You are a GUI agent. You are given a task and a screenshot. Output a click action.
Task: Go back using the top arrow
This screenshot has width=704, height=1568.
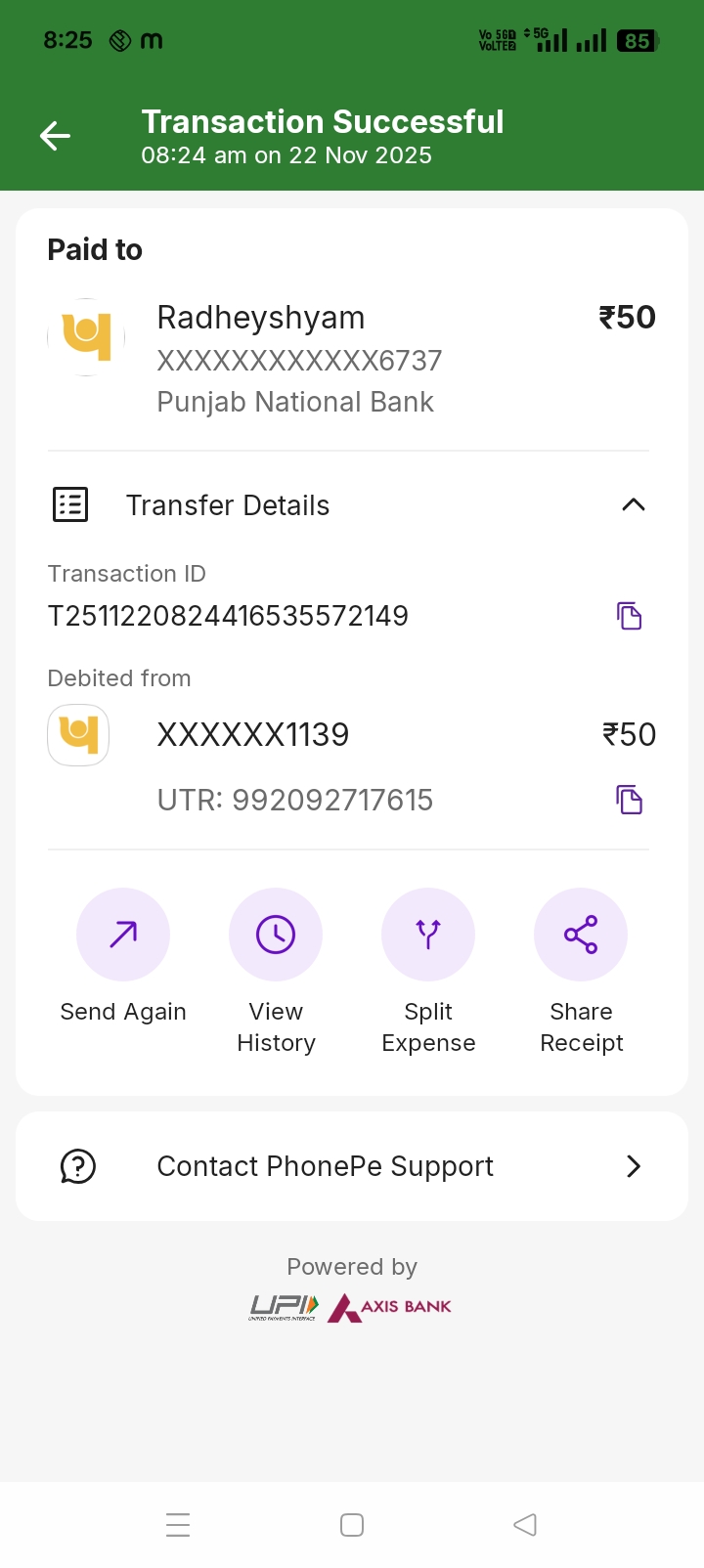[55, 136]
